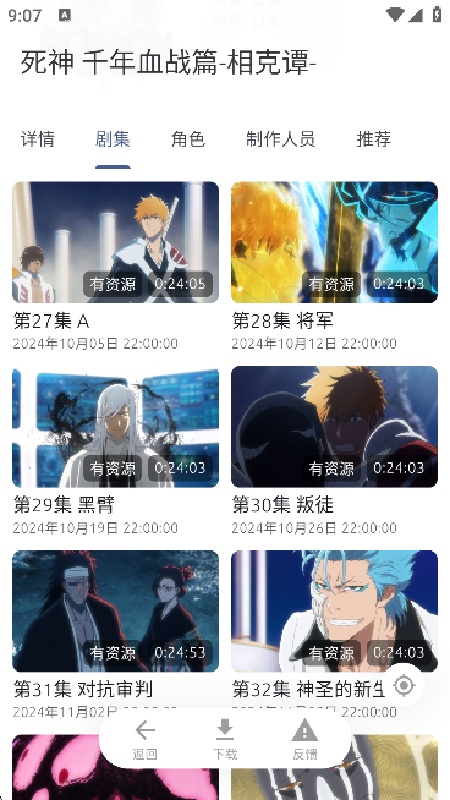Switch to the 制作人员 tab

click(280, 139)
